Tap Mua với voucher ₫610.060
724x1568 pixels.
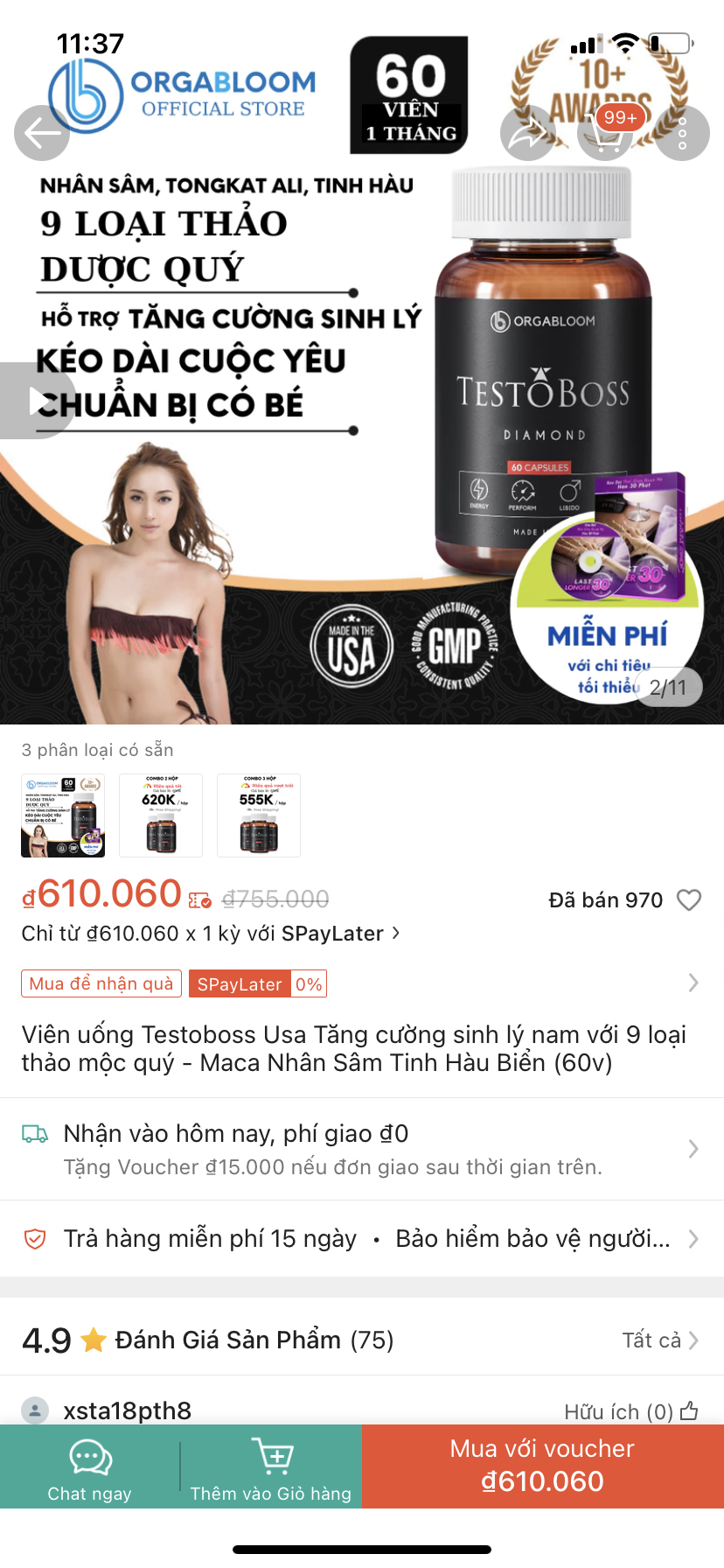[542, 1467]
